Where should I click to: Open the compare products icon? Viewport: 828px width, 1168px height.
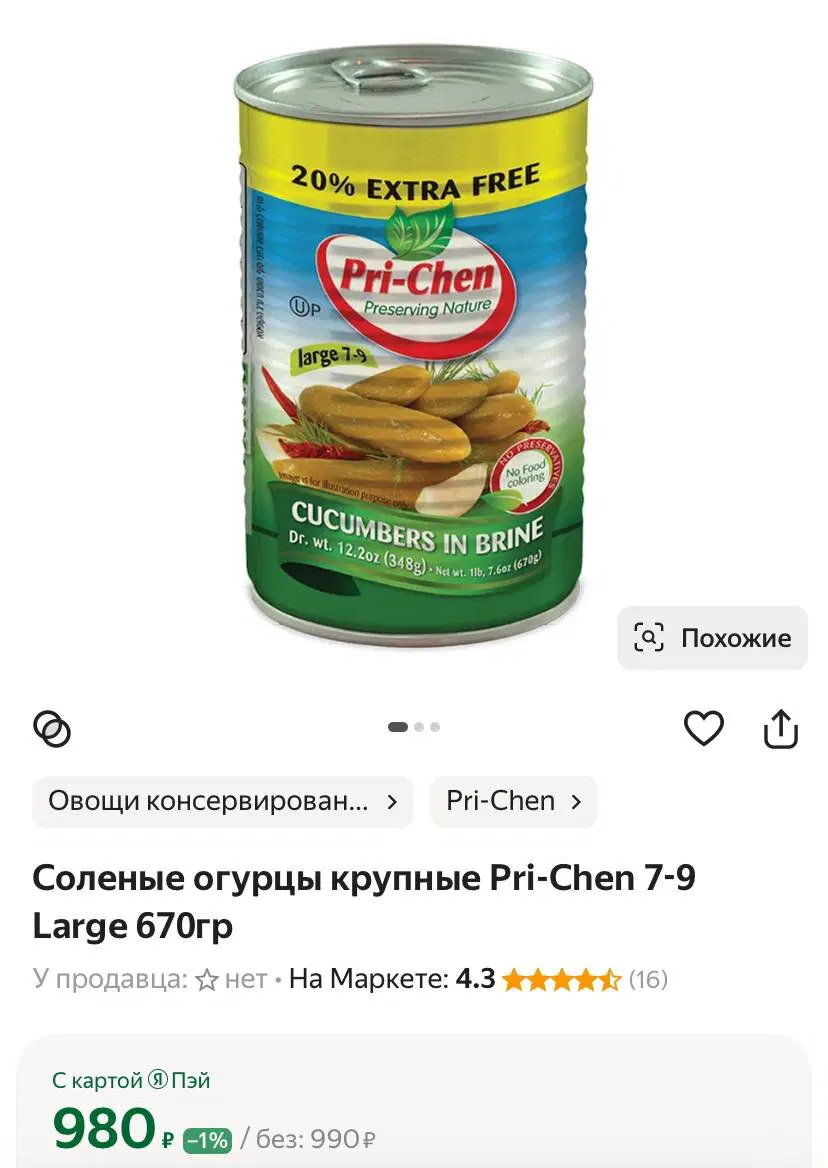coord(52,729)
